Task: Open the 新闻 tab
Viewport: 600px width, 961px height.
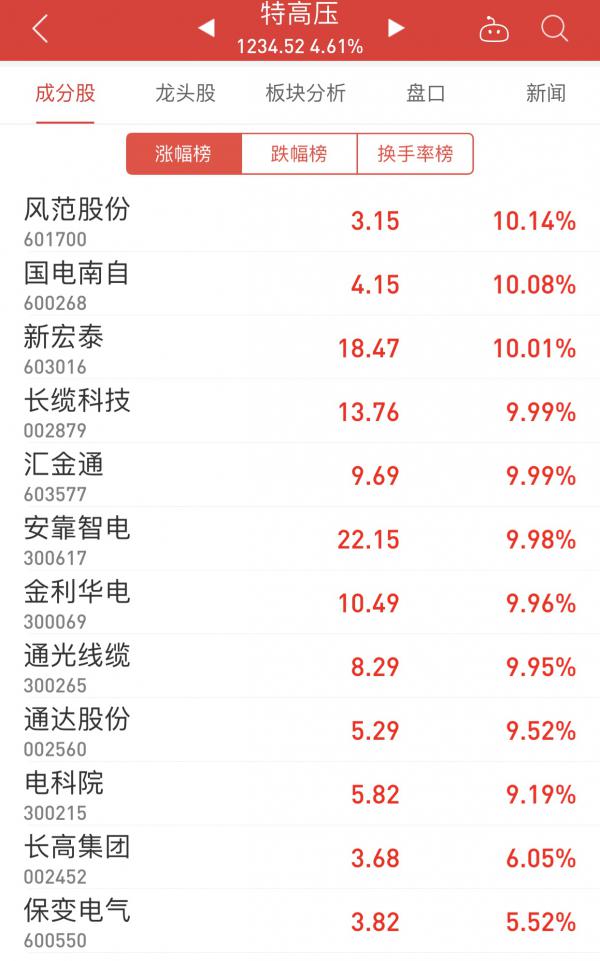Action: click(545, 93)
